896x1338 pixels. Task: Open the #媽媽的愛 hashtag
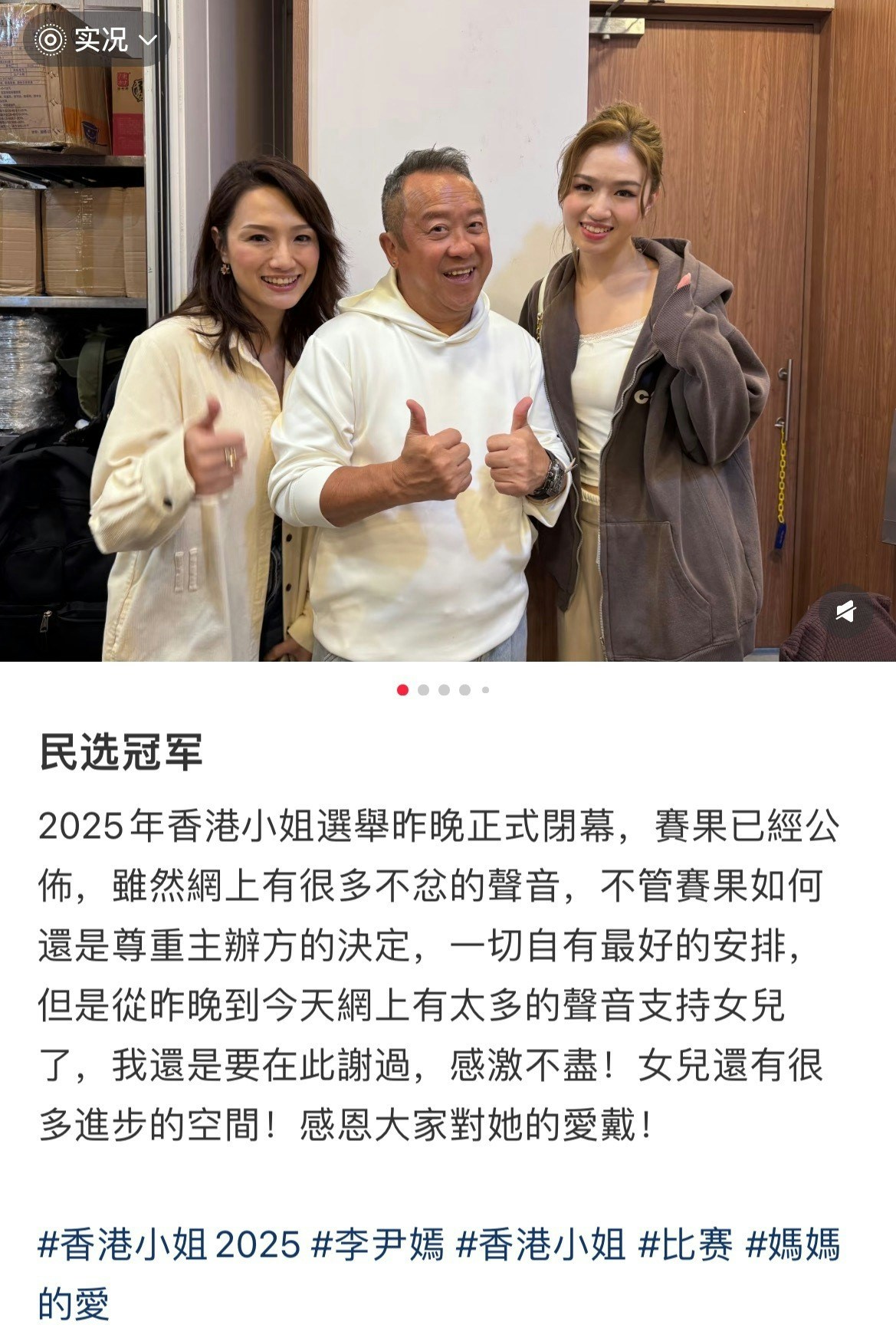click(x=793, y=1244)
